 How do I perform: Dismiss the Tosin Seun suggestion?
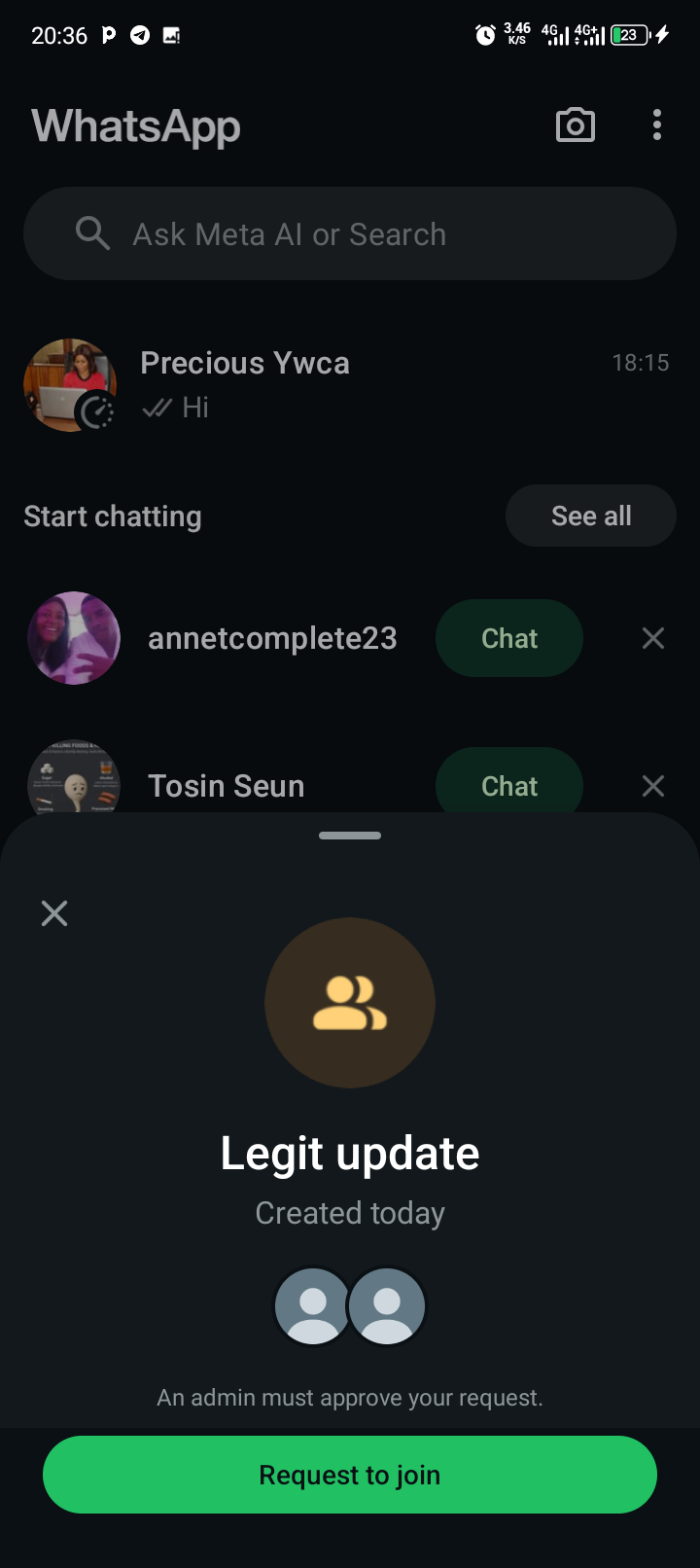pos(653,785)
